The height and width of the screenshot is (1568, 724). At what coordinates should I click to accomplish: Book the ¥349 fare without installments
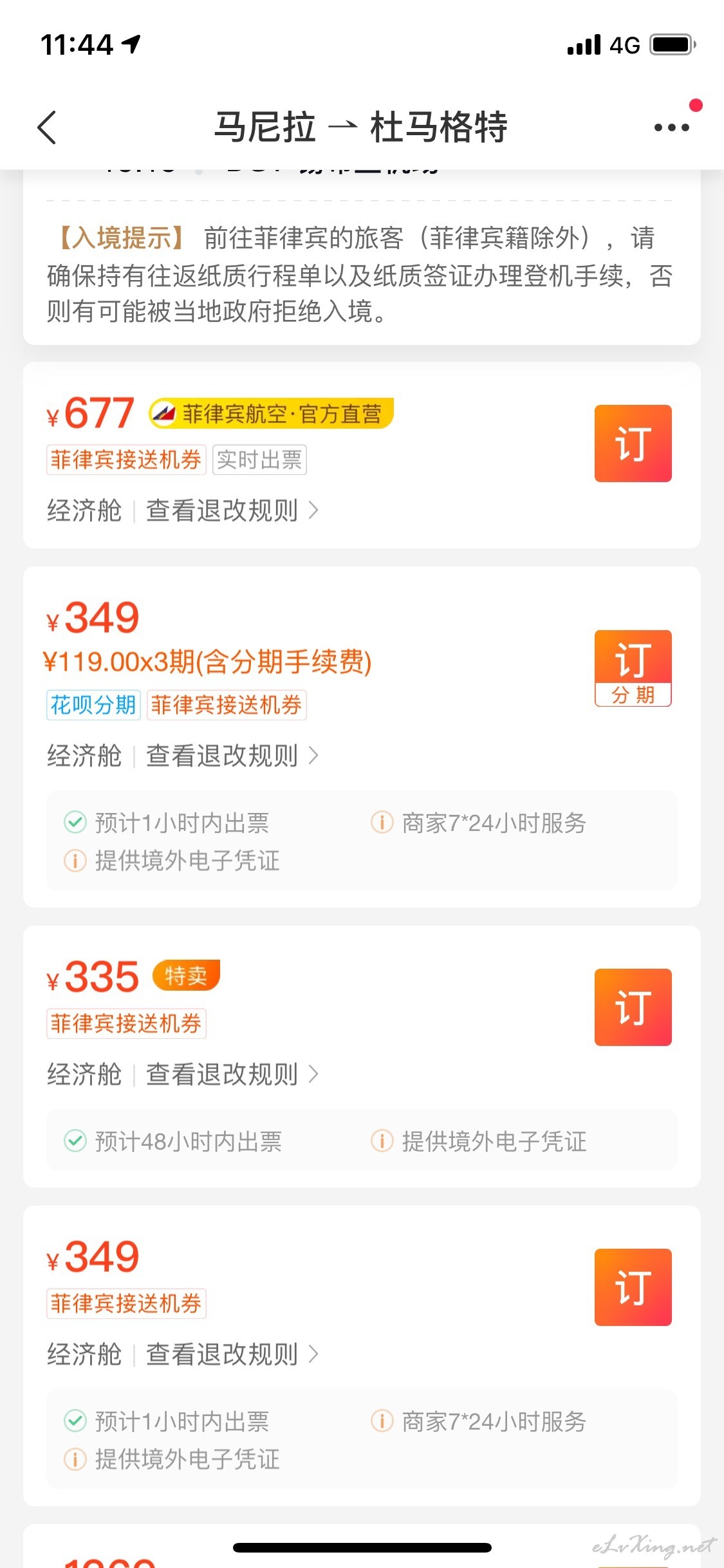tap(633, 1287)
